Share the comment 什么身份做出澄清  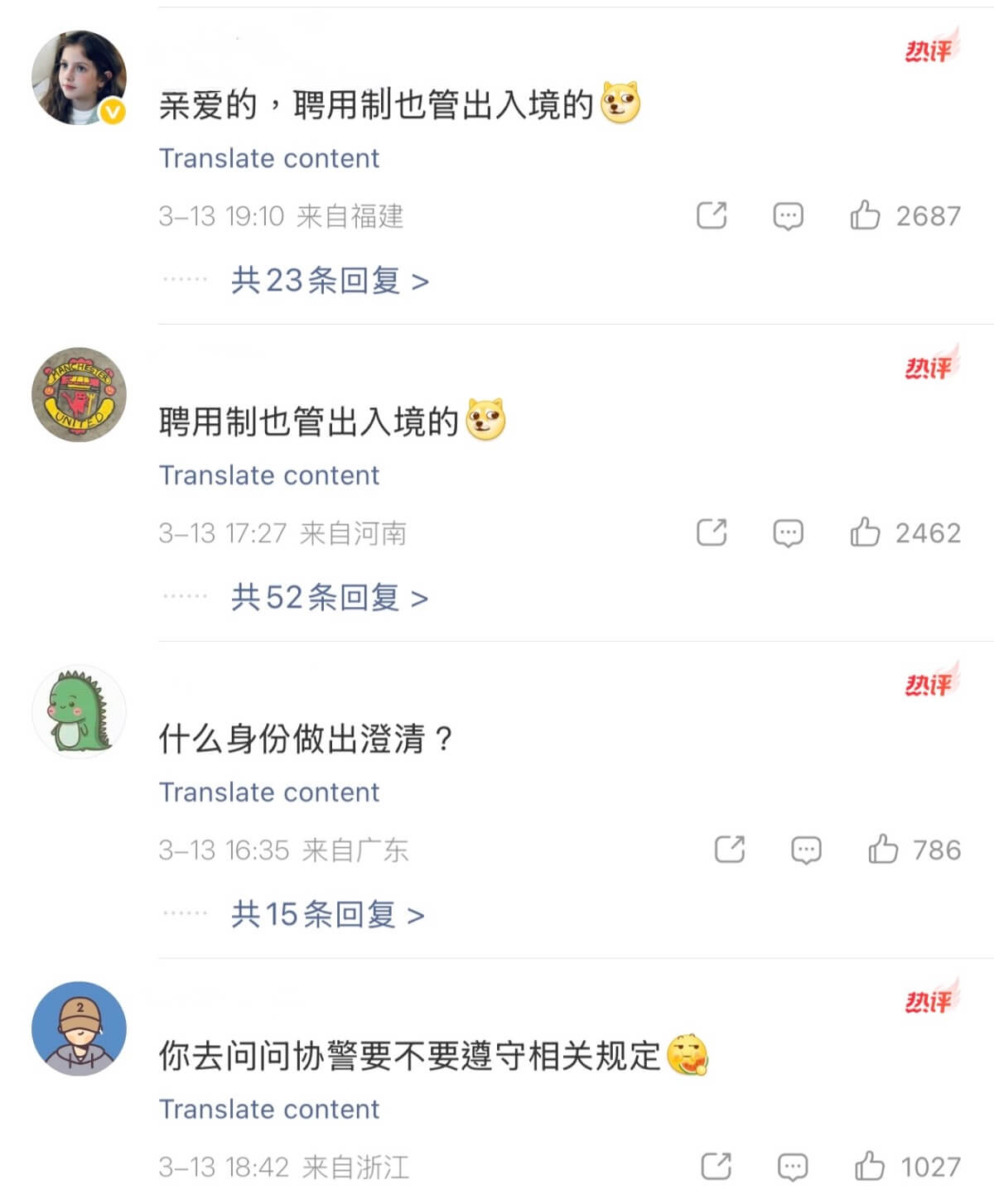pos(730,850)
